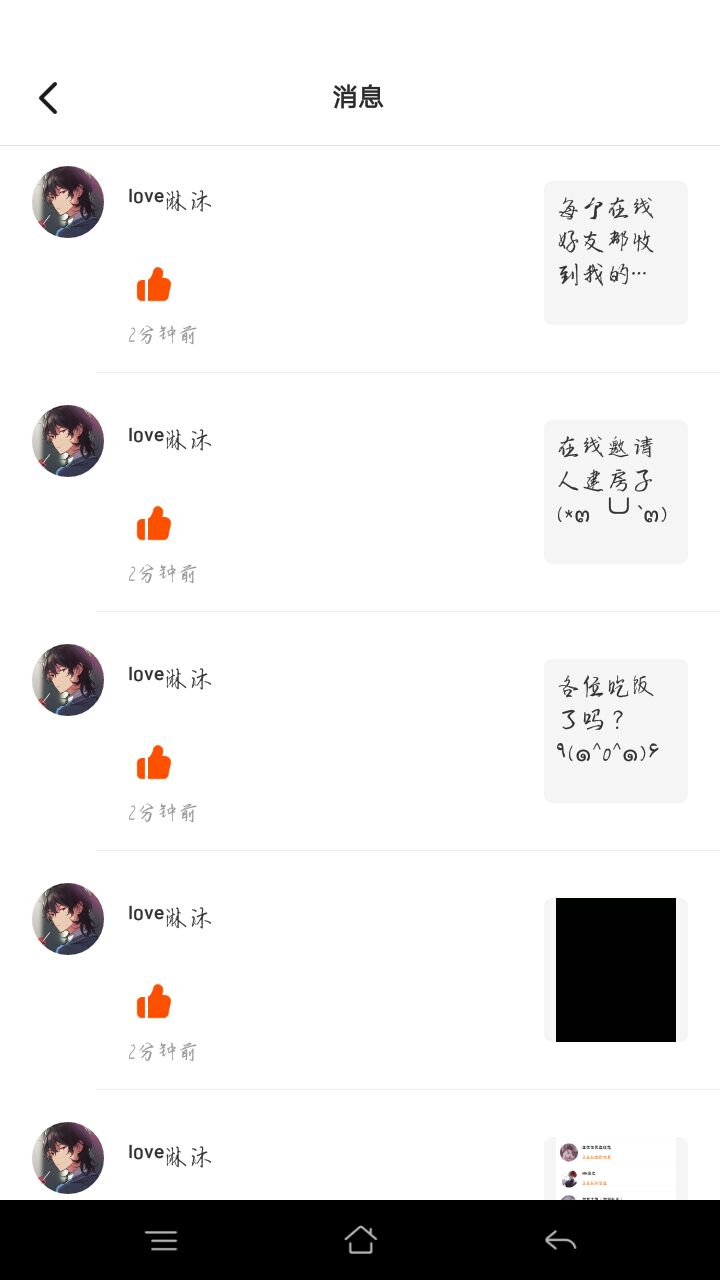The image size is (720, 1280).
Task: View love淋沐's avatar beside the 每个在线好友 post
Action: (x=68, y=202)
